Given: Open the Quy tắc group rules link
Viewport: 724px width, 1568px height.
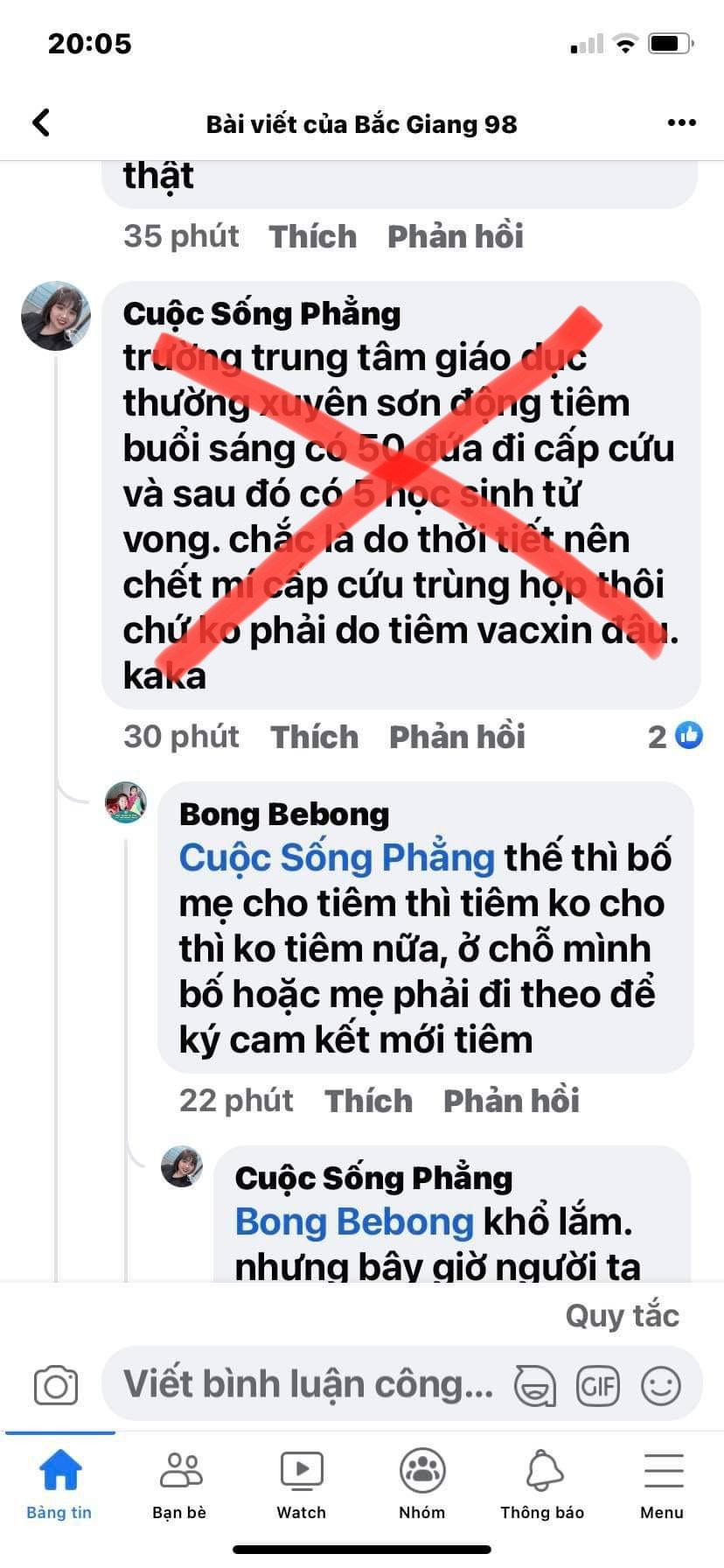Looking at the screenshot, I should [623, 1314].
